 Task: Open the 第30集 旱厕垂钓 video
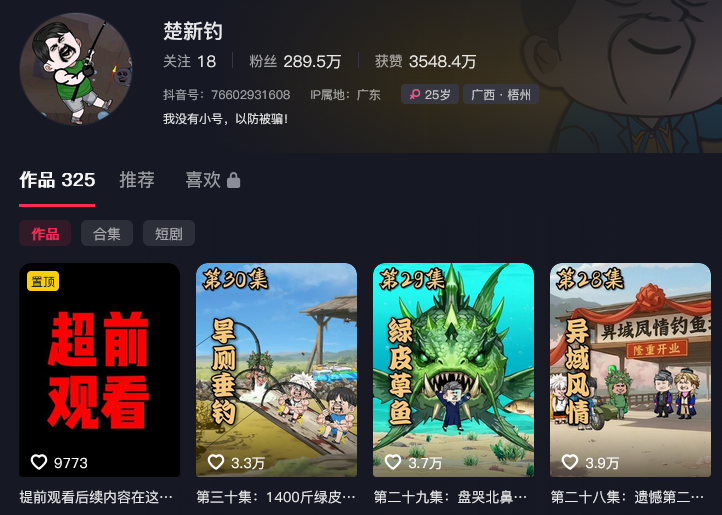coord(276,370)
